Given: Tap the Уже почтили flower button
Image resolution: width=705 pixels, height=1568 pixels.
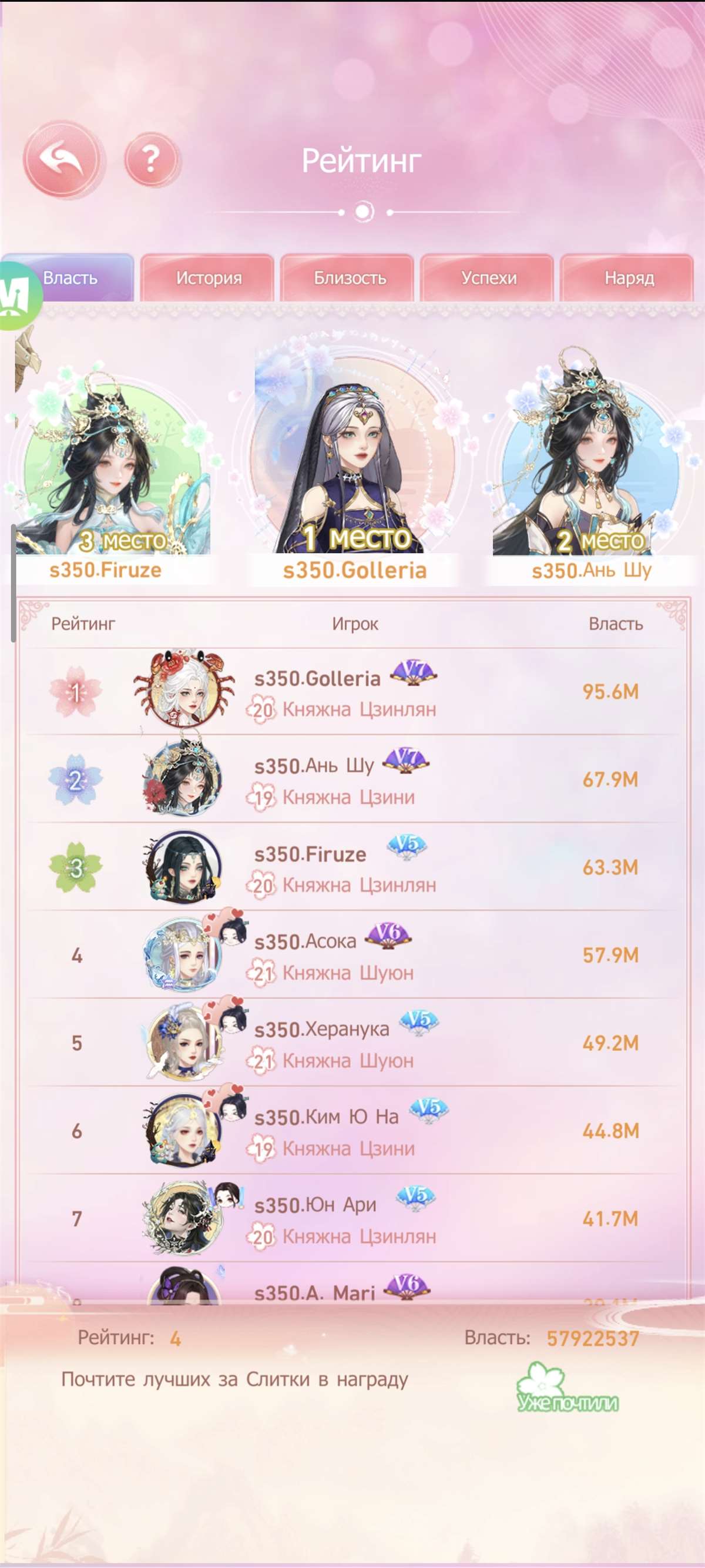Looking at the screenshot, I should pos(566,1389).
